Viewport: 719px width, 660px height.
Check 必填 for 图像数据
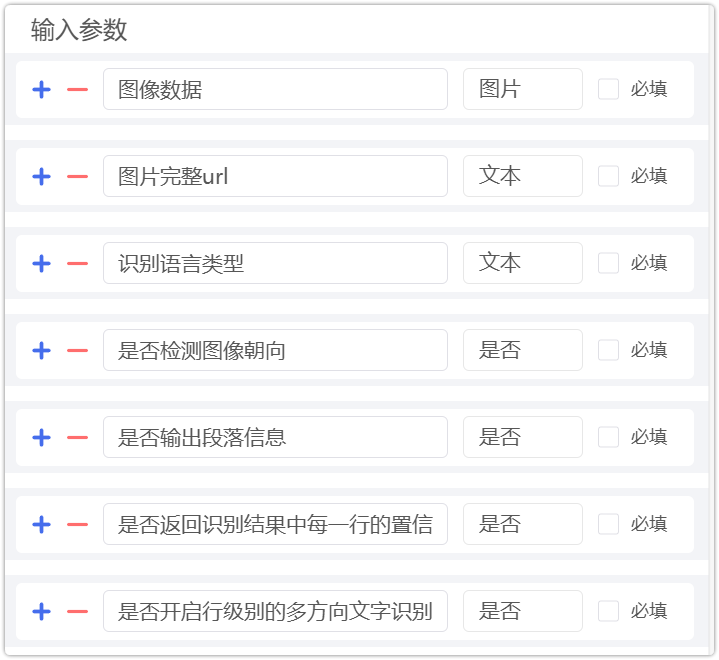(608, 90)
